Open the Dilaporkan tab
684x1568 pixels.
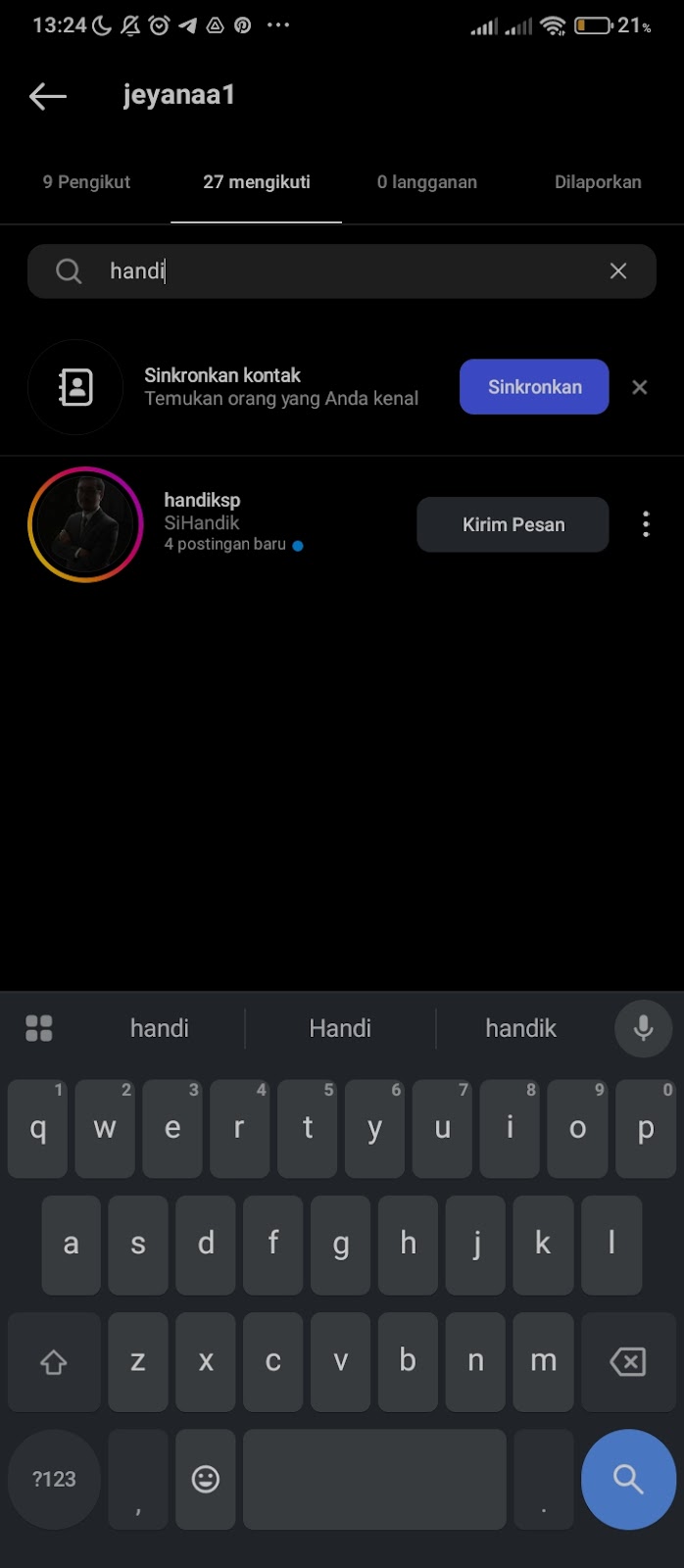point(598,182)
